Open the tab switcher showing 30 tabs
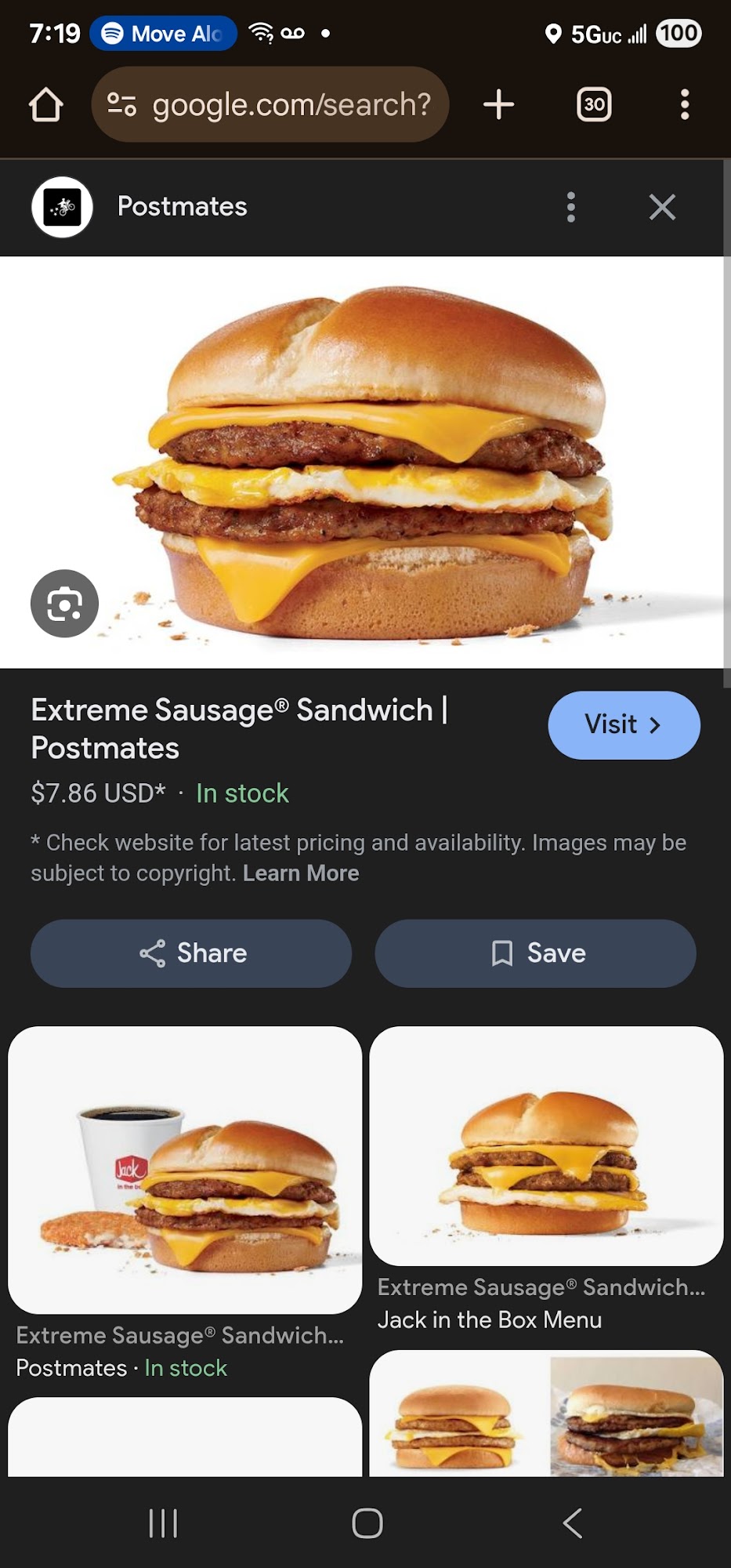 tap(594, 104)
